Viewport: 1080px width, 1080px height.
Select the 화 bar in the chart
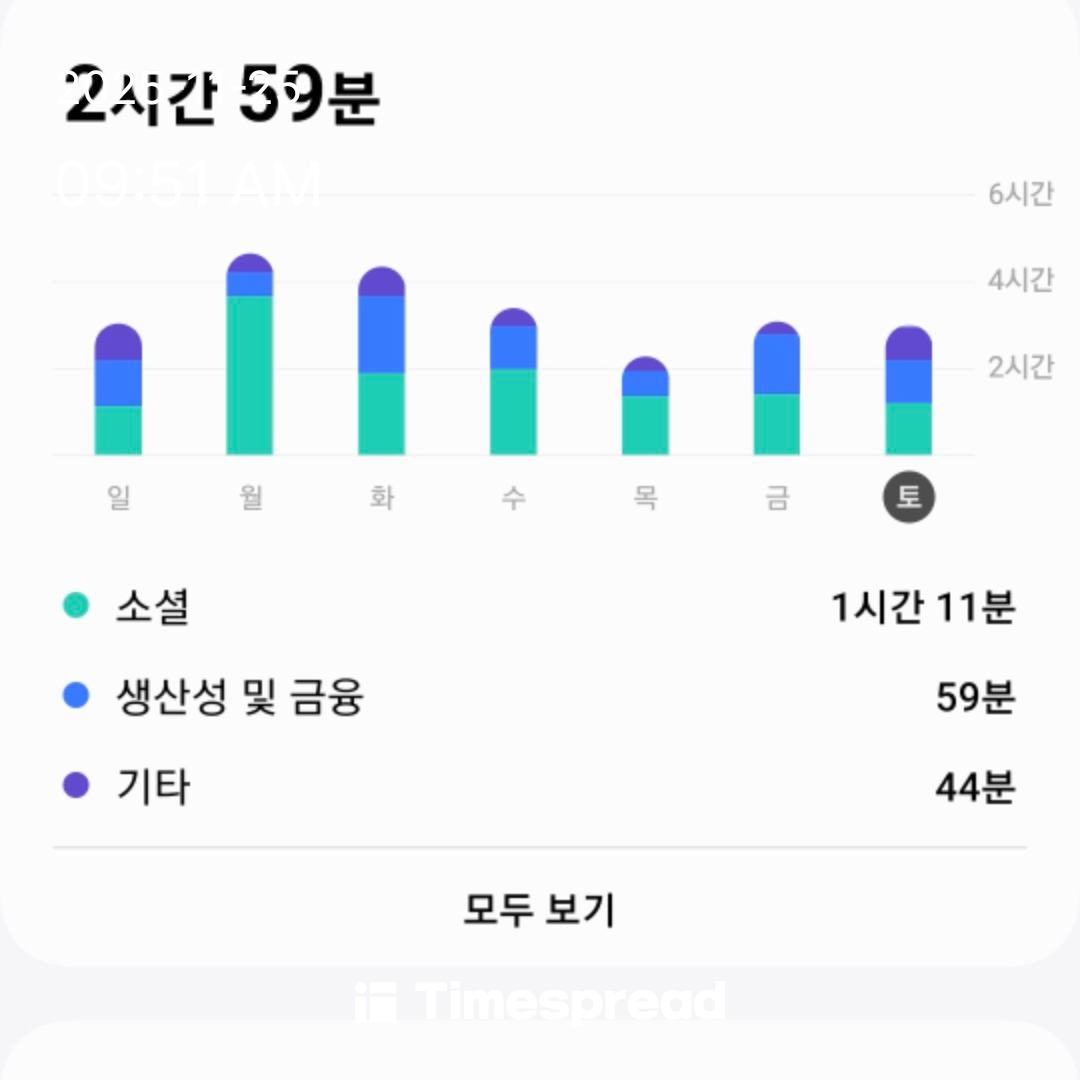[381, 362]
